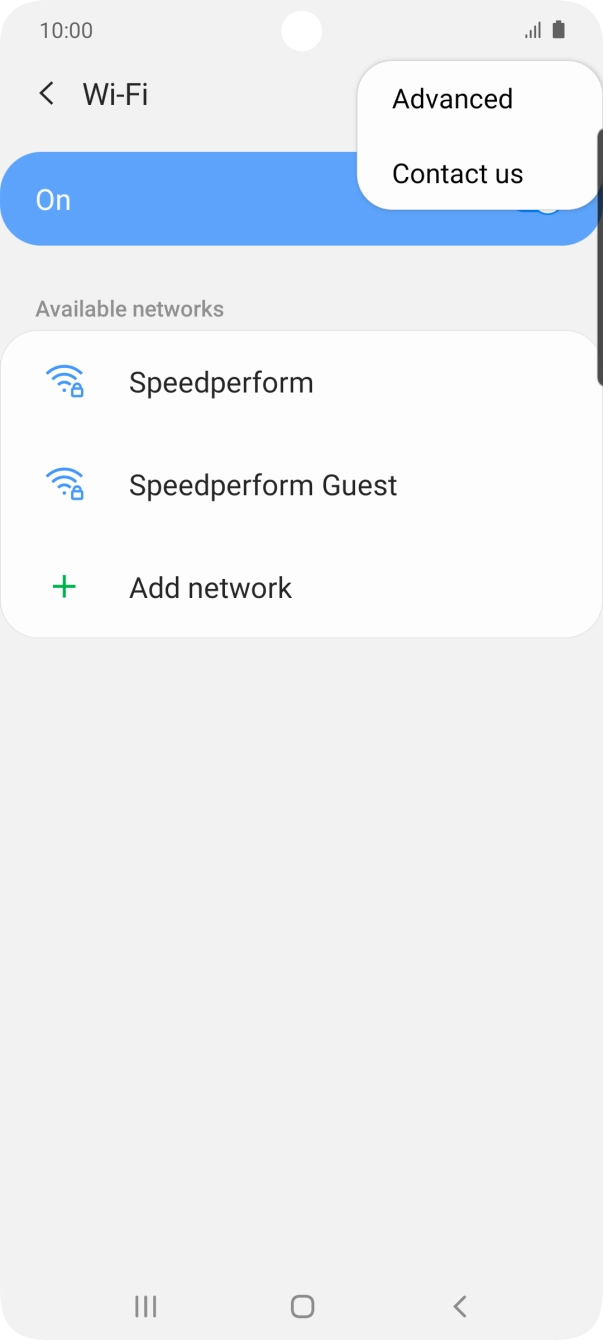Go back from Wi-Fi screen
Image resolution: width=603 pixels, height=1340 pixels.
tap(46, 94)
